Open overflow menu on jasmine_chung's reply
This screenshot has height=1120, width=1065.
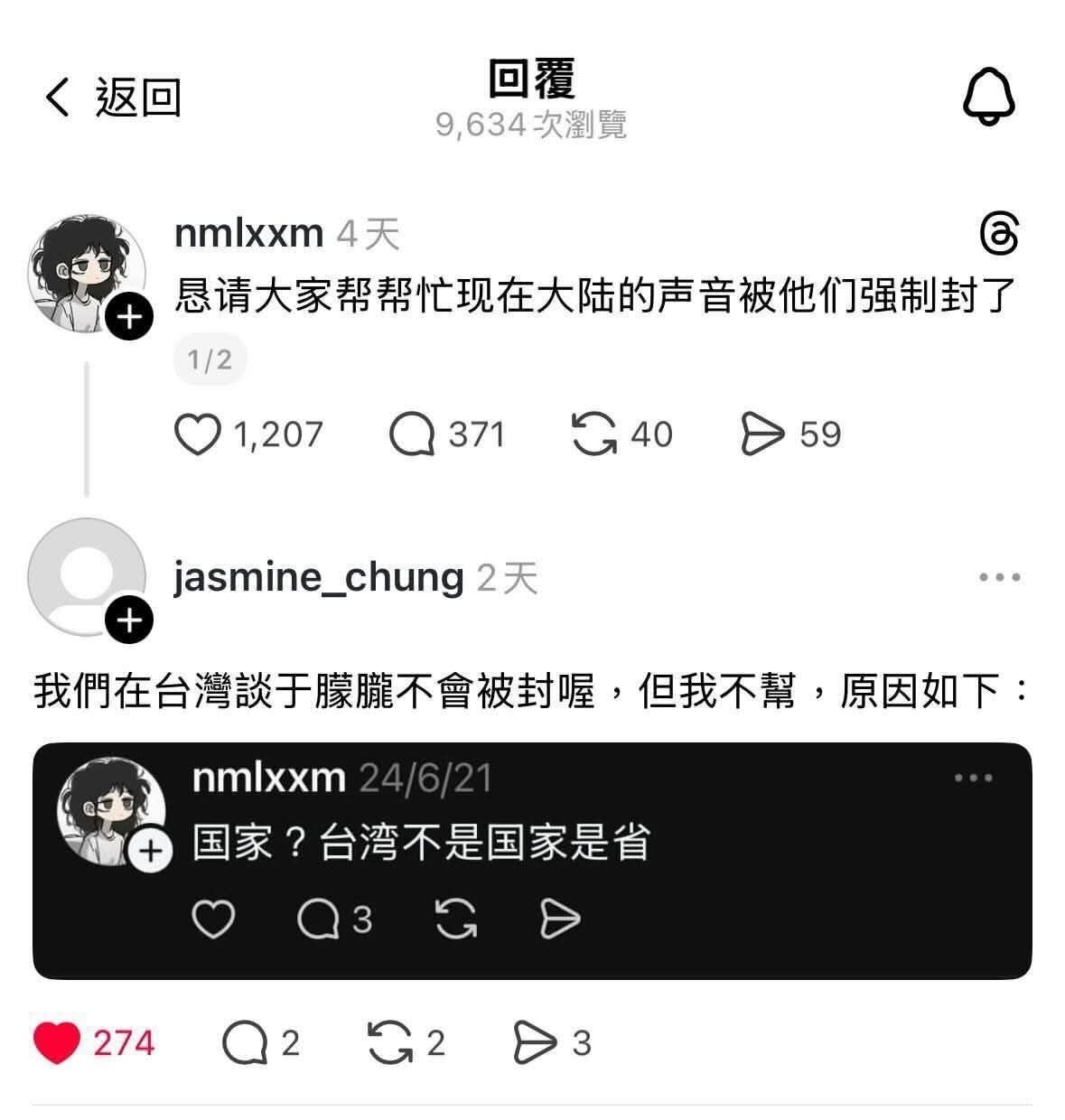(x=999, y=577)
